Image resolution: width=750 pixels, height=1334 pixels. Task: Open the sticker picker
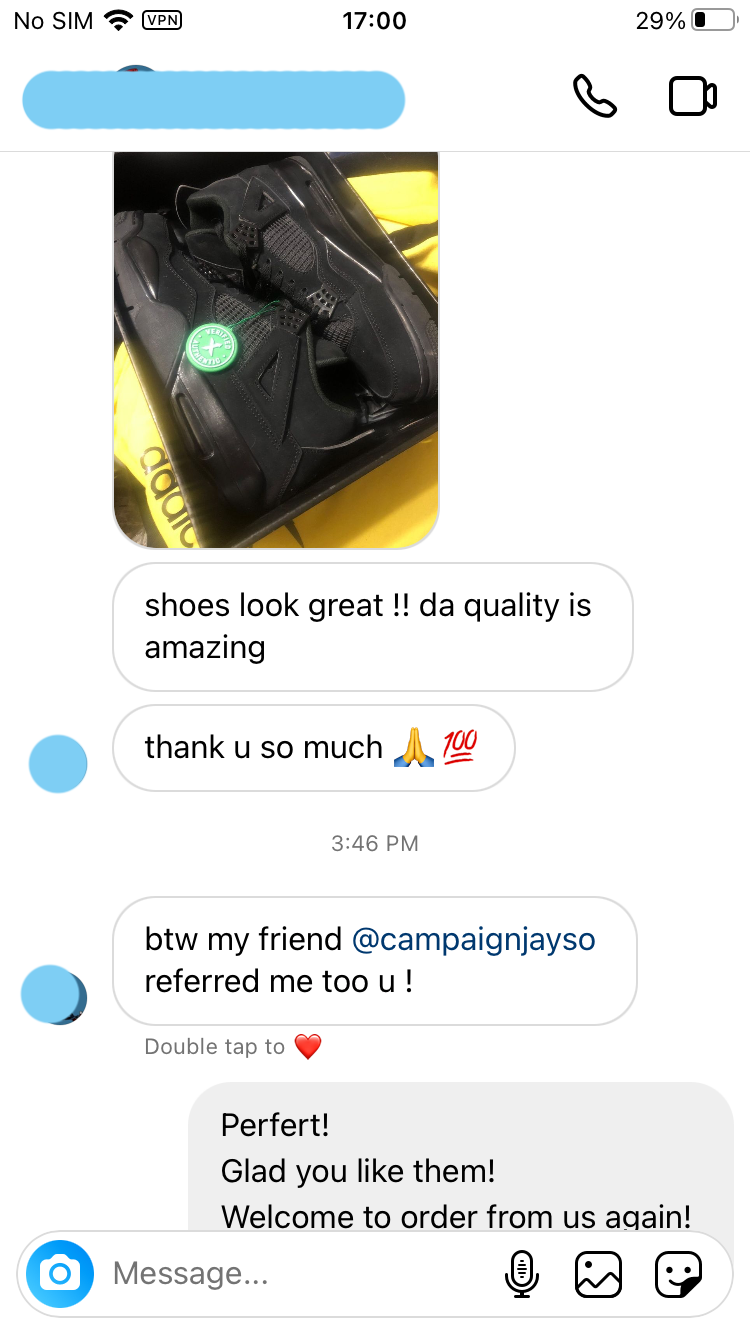(x=678, y=1273)
